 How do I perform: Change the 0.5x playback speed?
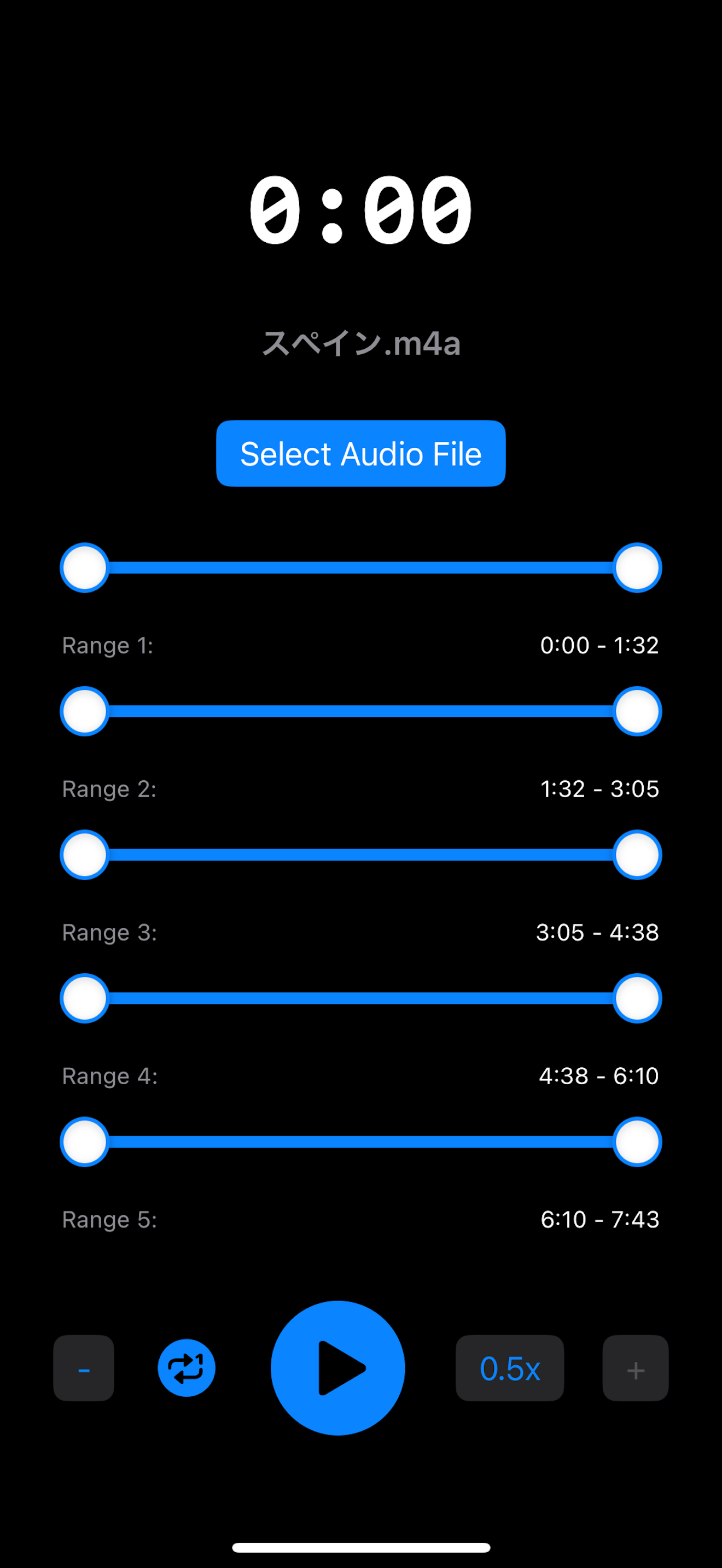point(510,1368)
